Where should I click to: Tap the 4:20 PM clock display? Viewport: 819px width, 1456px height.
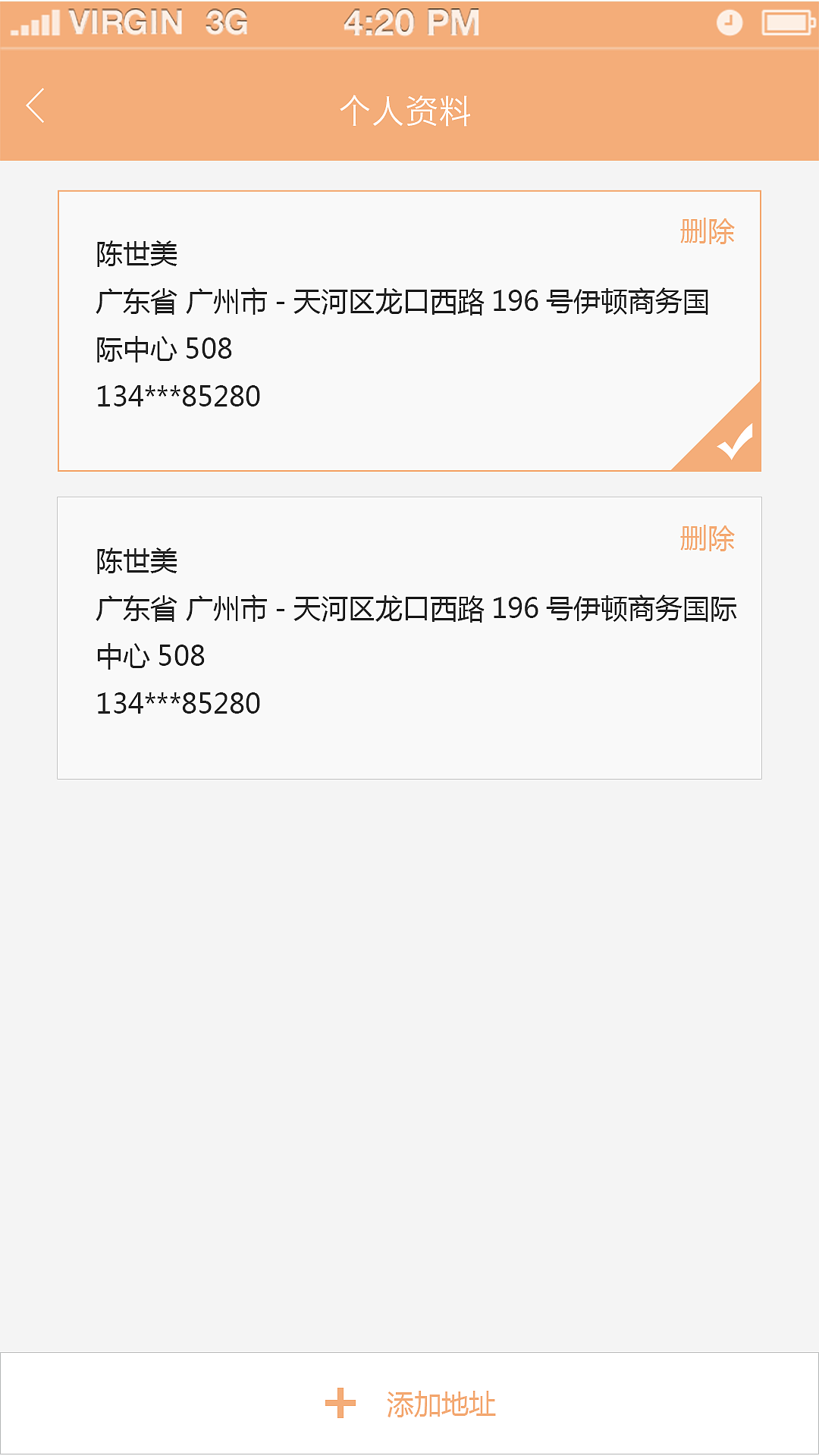coord(410,23)
